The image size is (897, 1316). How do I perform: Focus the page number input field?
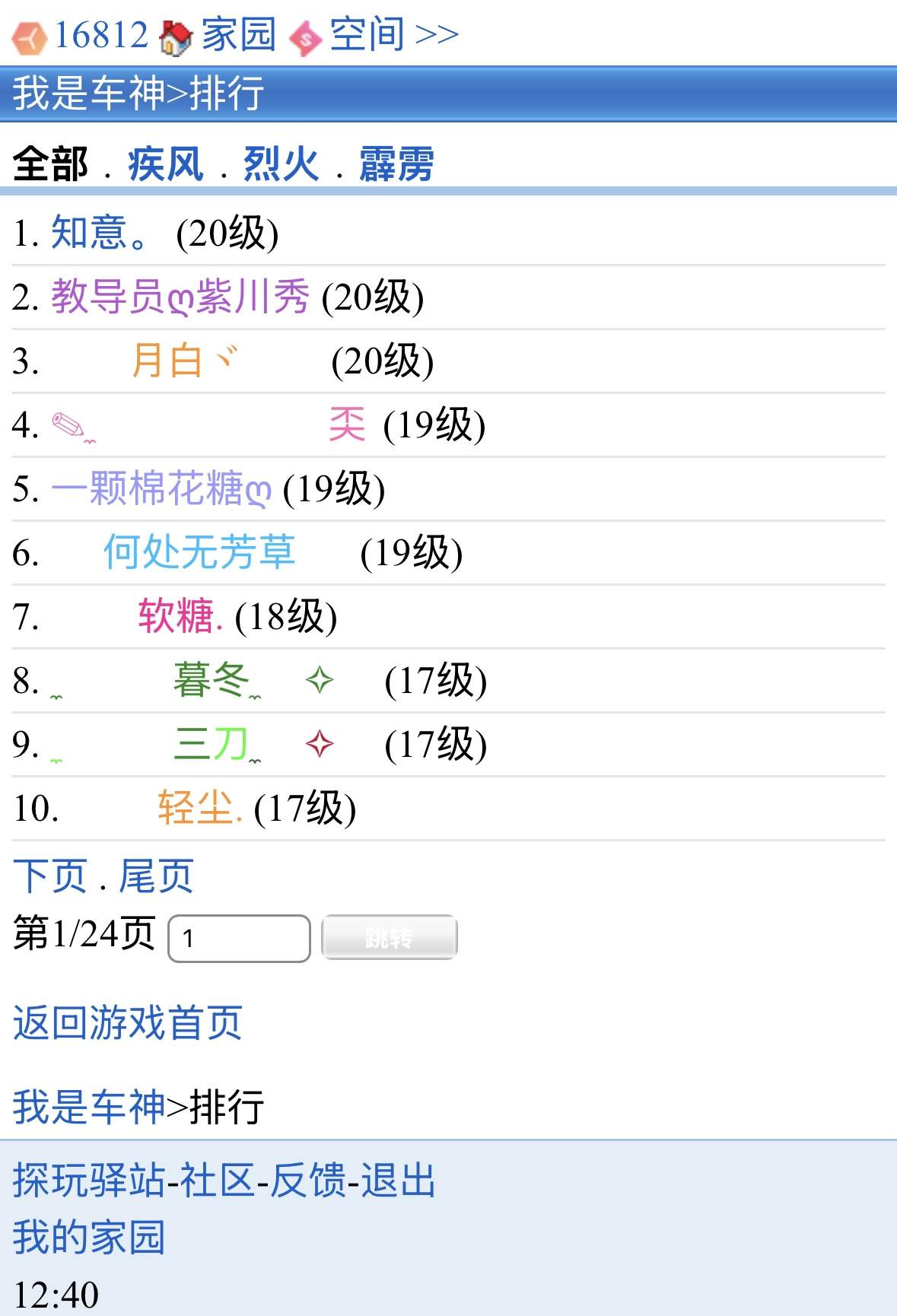tap(239, 938)
